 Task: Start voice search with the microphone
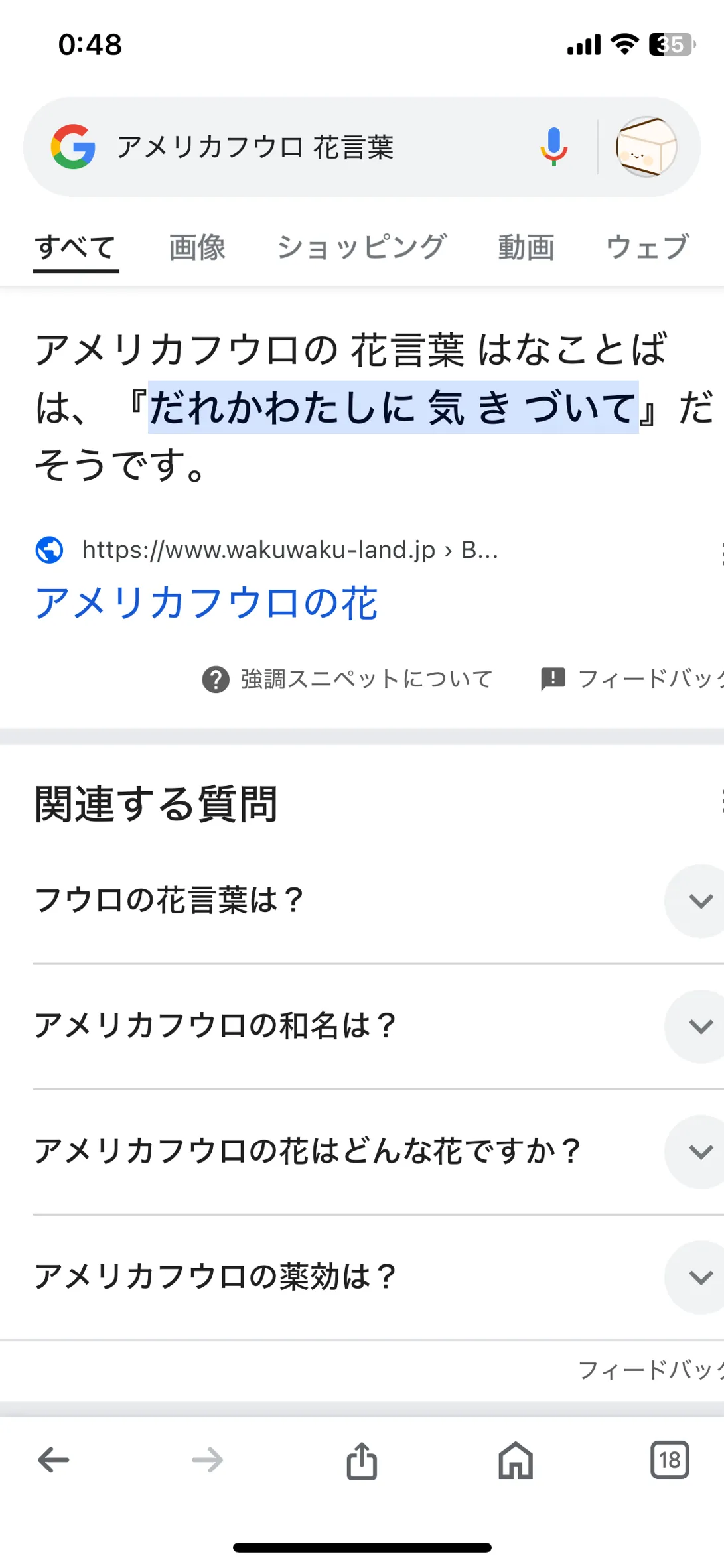click(x=553, y=147)
